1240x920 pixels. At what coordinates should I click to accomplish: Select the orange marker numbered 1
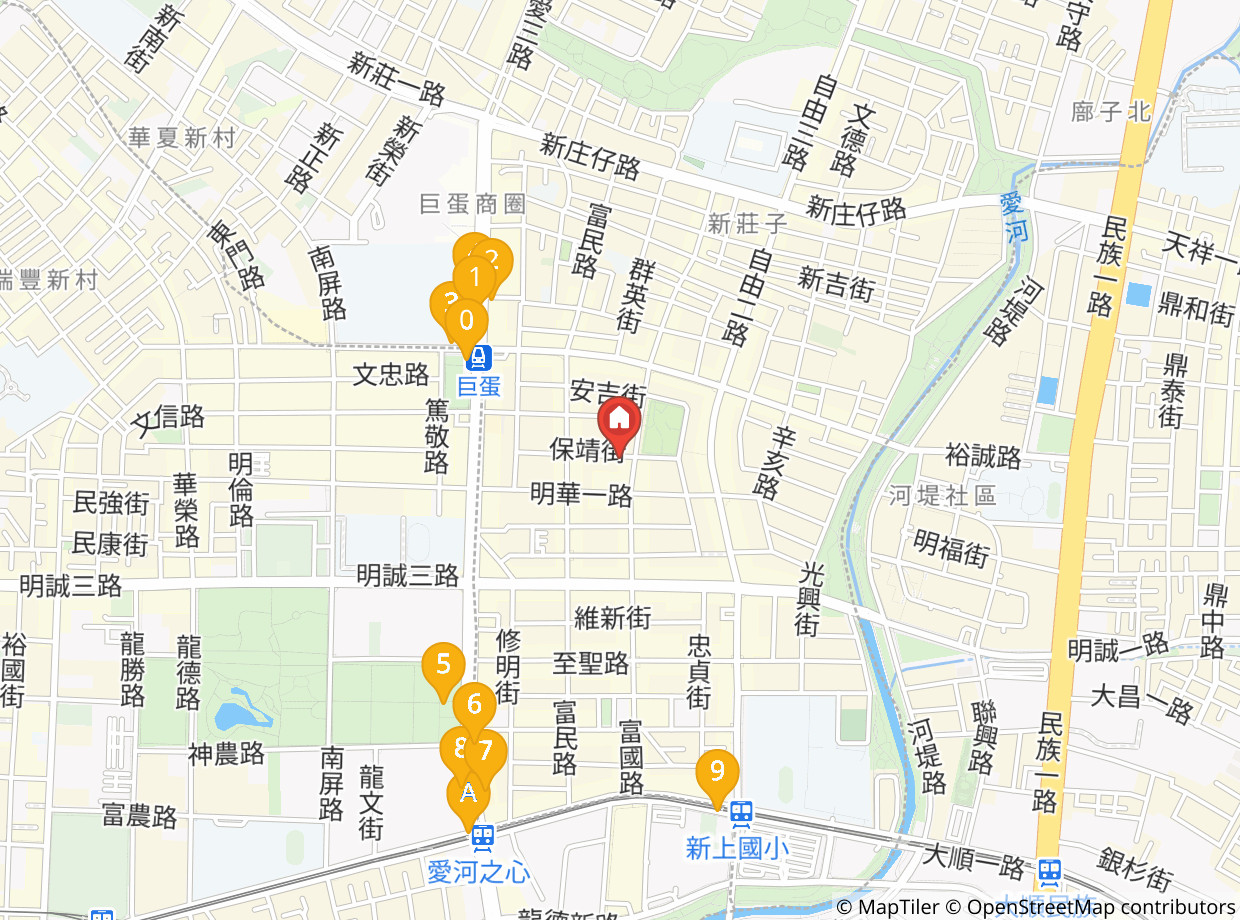(x=475, y=276)
